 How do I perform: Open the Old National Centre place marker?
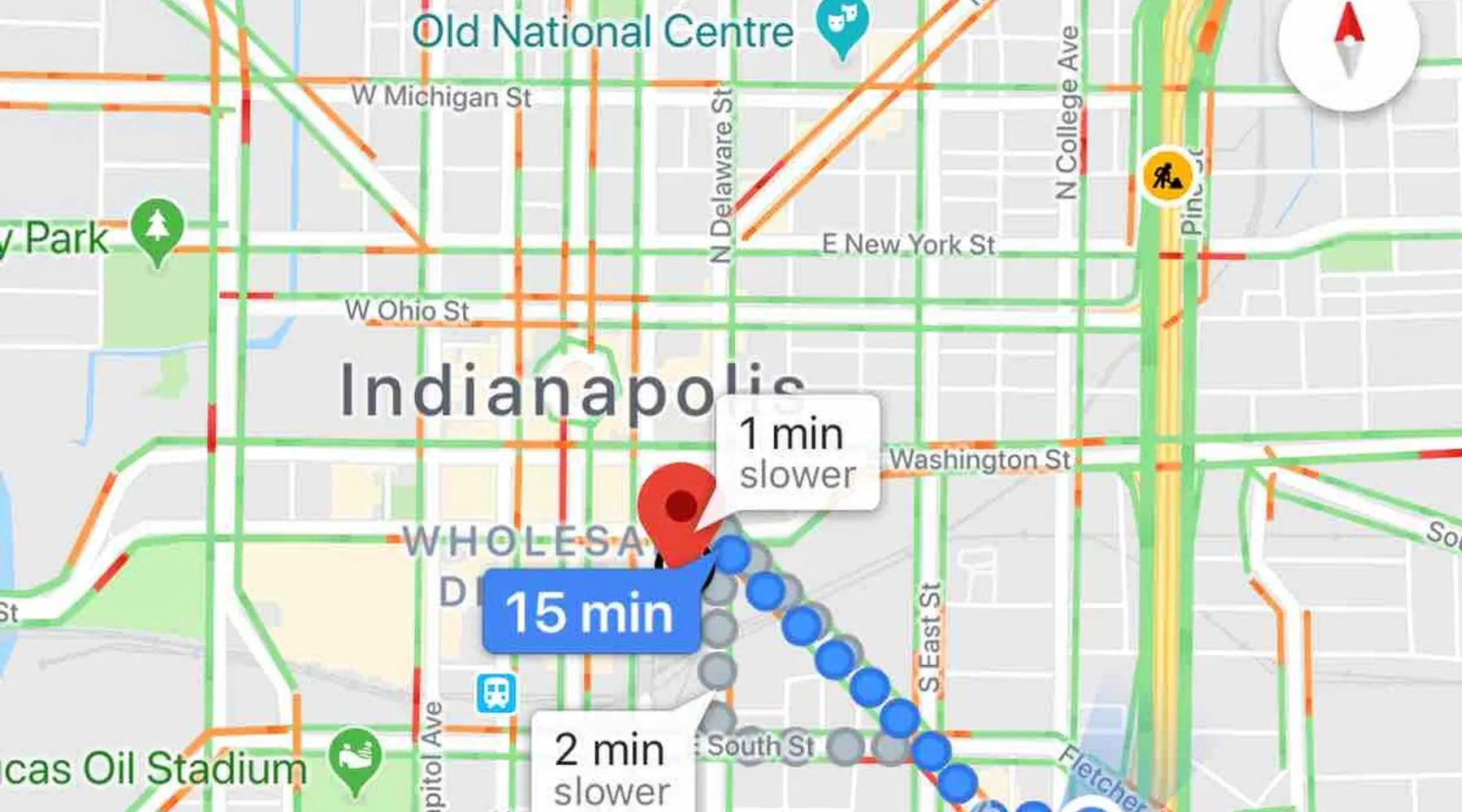[x=842, y=24]
